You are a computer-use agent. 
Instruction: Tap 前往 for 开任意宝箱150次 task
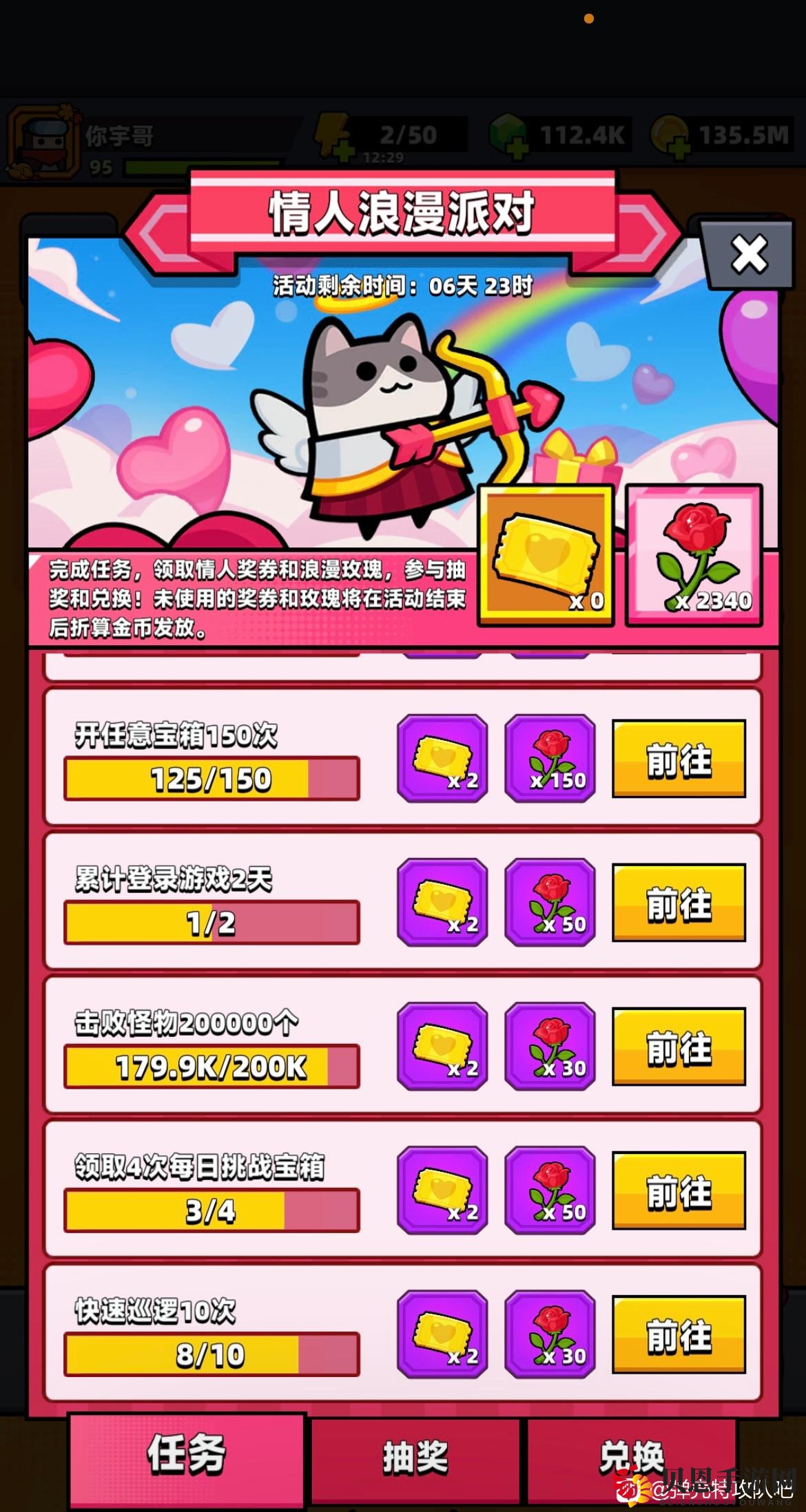click(679, 759)
